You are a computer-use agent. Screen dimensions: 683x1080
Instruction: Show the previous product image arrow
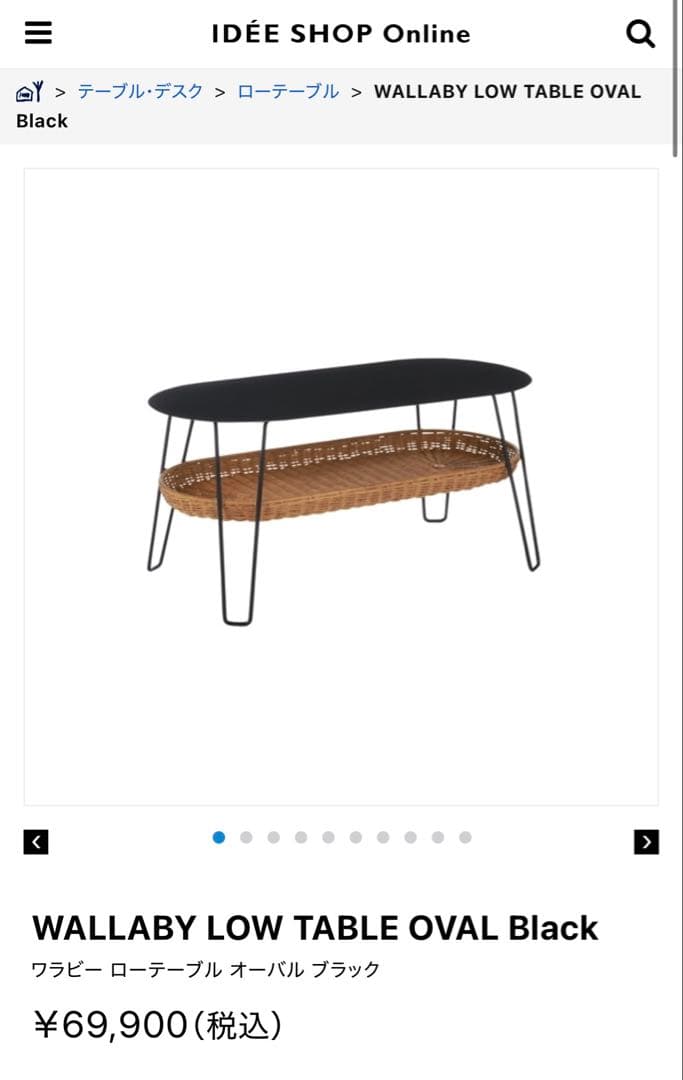[x=36, y=842]
